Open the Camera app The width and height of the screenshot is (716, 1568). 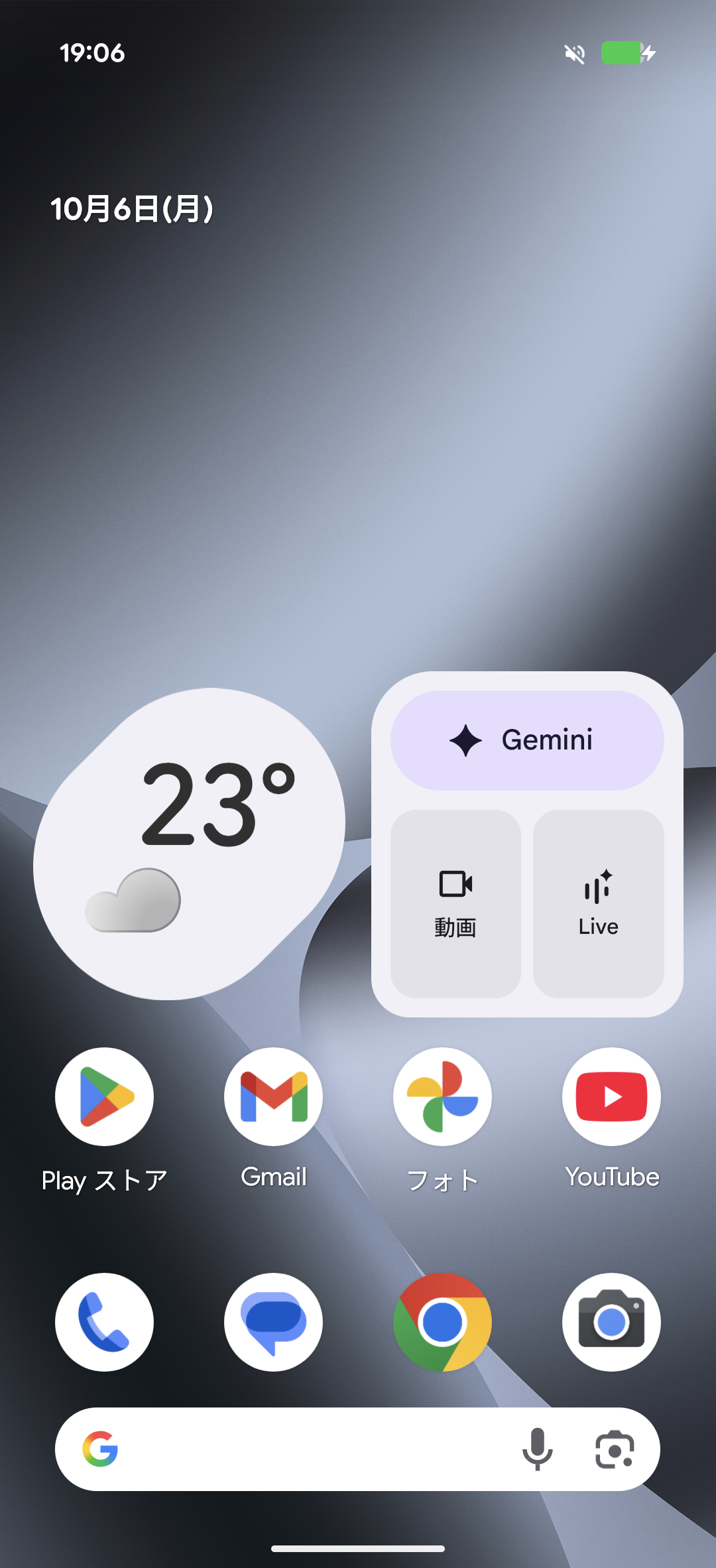(611, 1322)
